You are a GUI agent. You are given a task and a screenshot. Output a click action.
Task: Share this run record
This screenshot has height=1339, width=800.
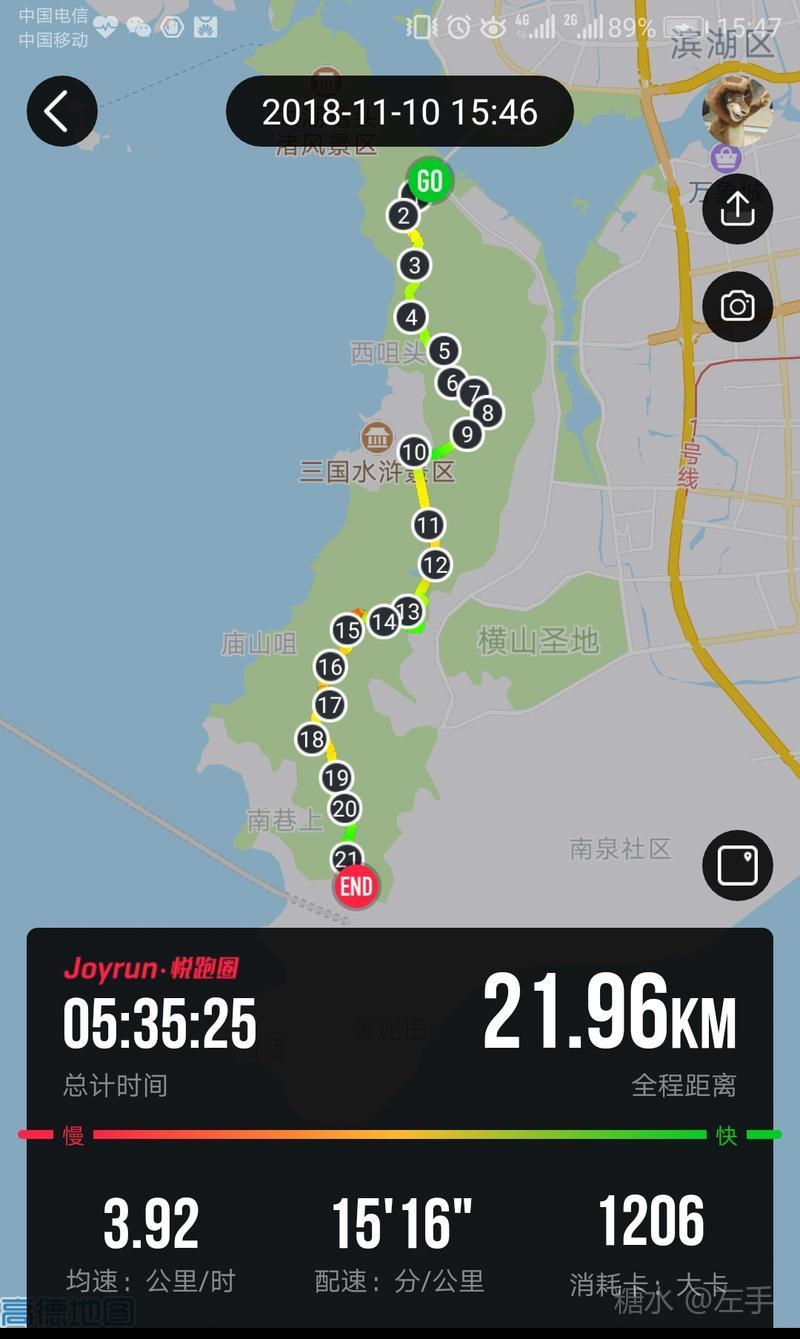737,209
